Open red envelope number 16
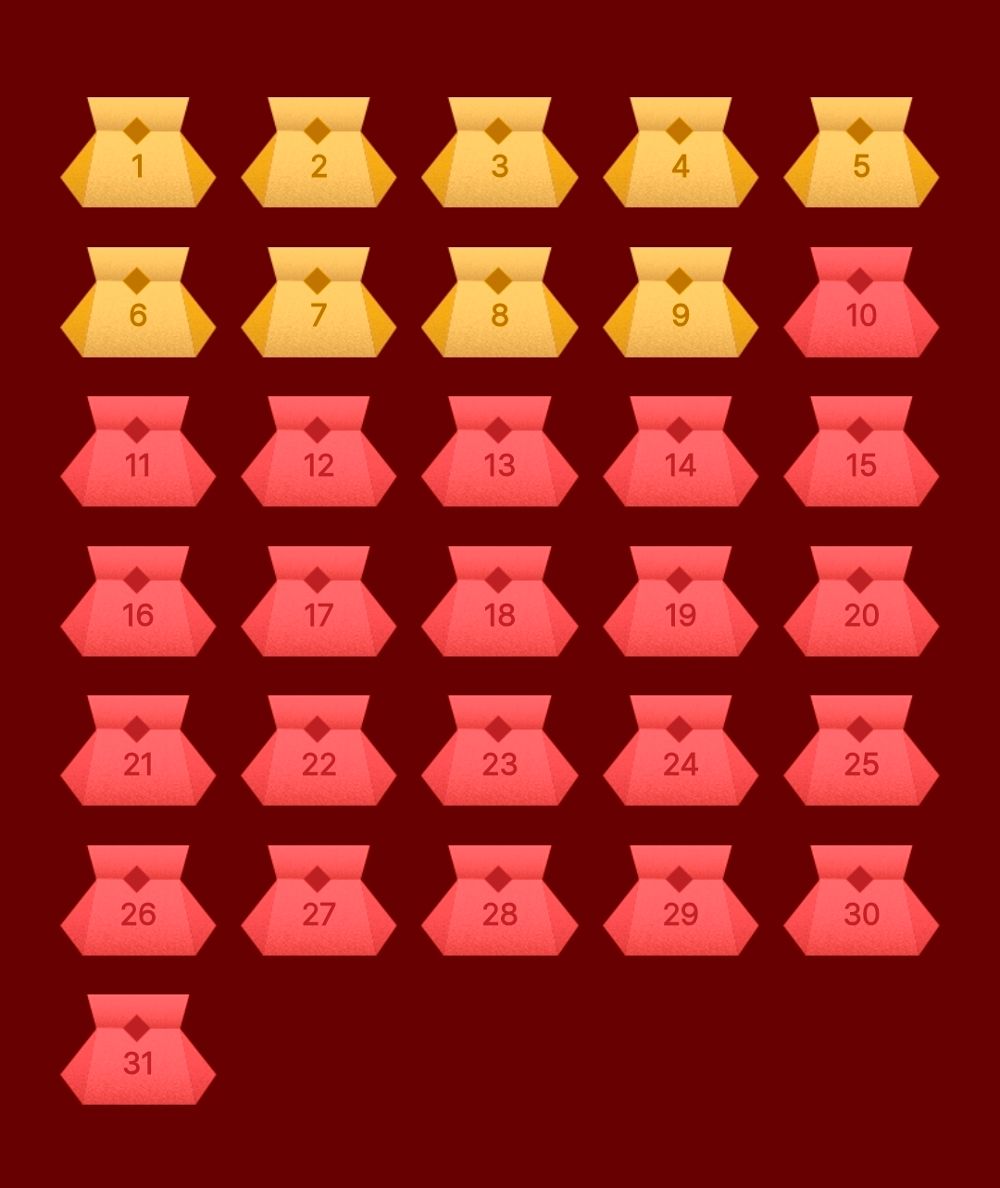Screen dimensions: 1000x1188 click(138, 604)
